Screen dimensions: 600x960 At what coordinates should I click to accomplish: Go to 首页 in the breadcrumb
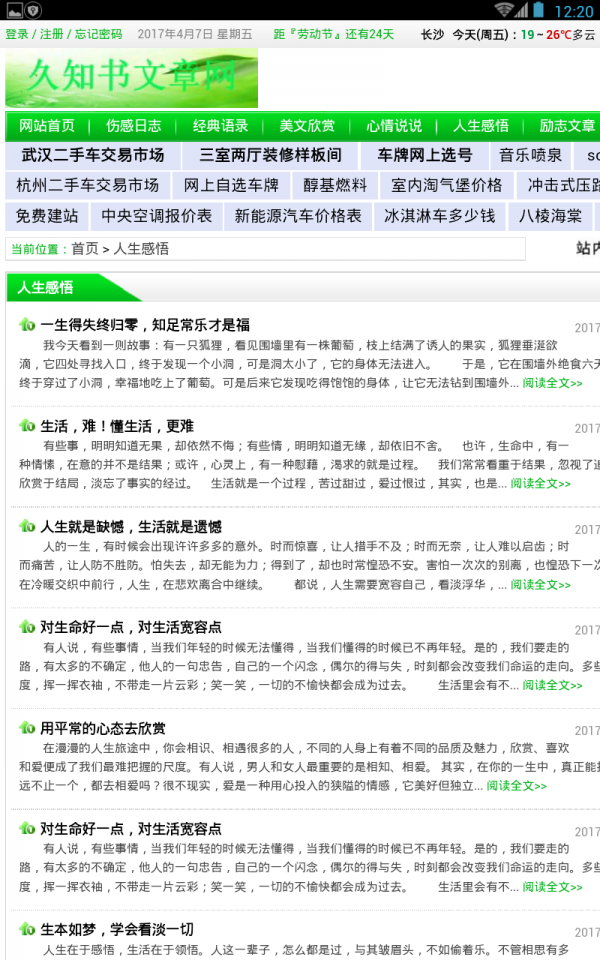[x=85, y=249]
